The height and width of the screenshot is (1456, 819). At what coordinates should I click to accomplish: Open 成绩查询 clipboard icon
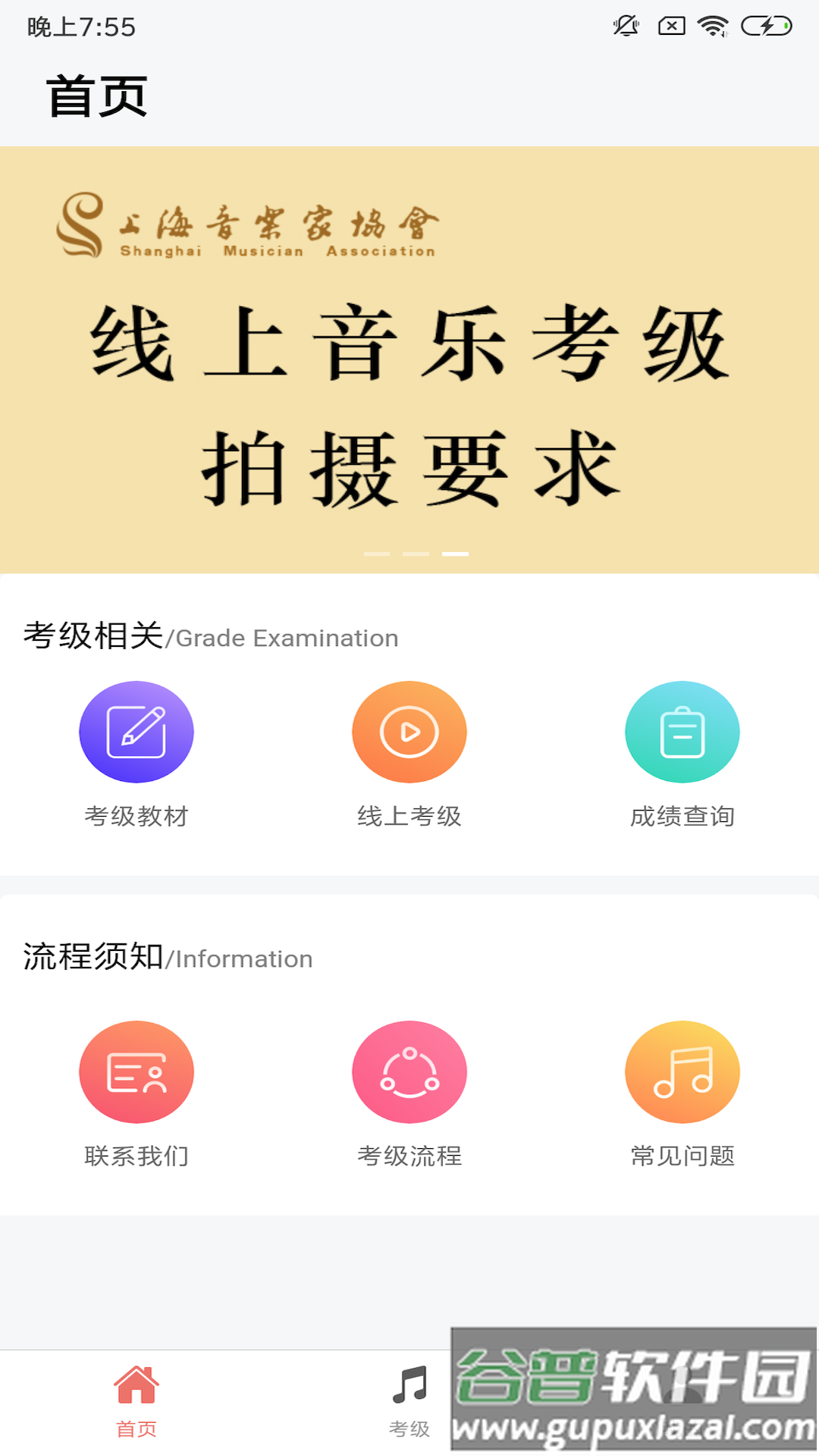point(682,732)
